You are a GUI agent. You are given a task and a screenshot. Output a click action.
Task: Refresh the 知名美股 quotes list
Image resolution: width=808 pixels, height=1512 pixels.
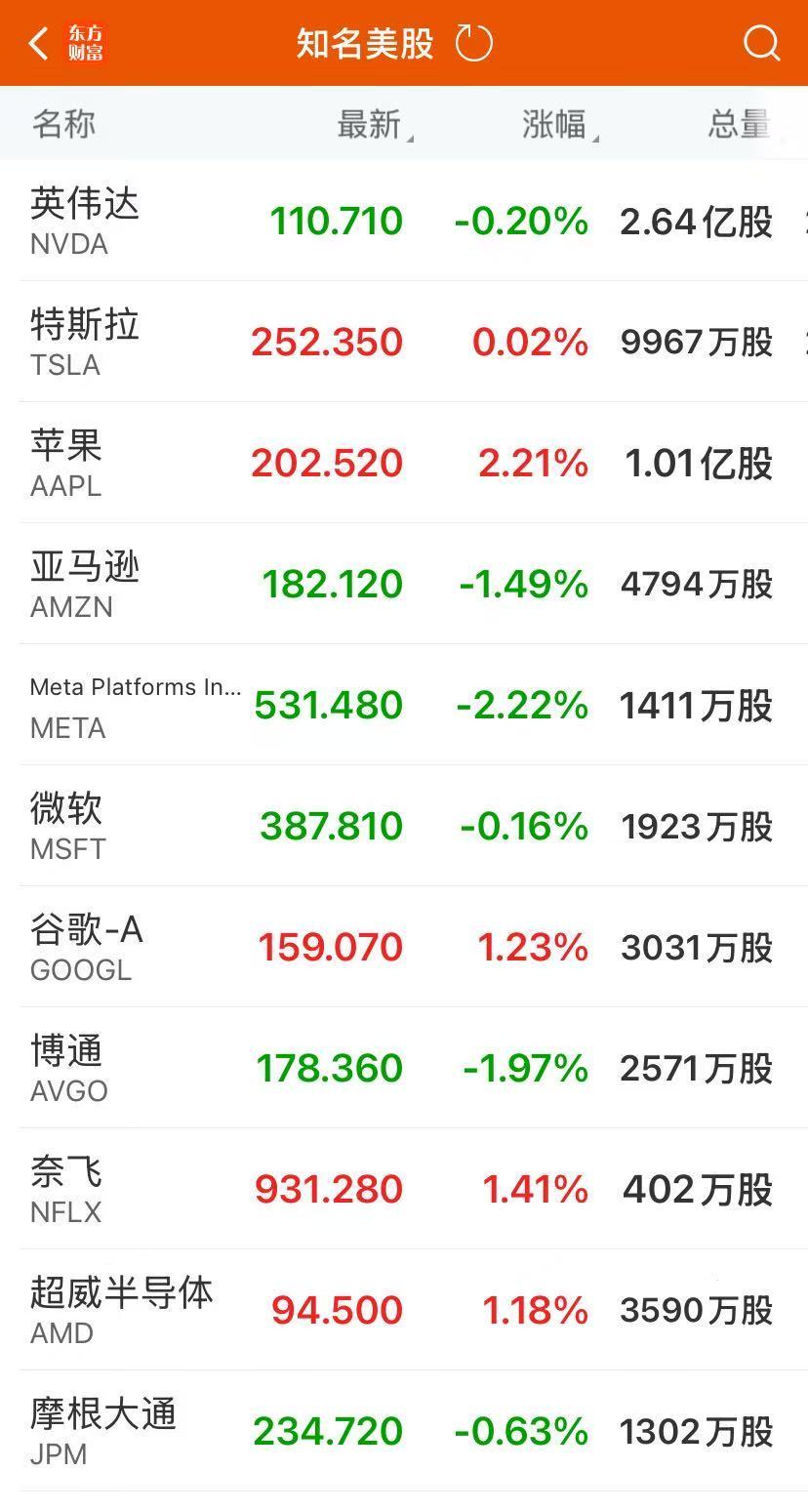tap(474, 44)
